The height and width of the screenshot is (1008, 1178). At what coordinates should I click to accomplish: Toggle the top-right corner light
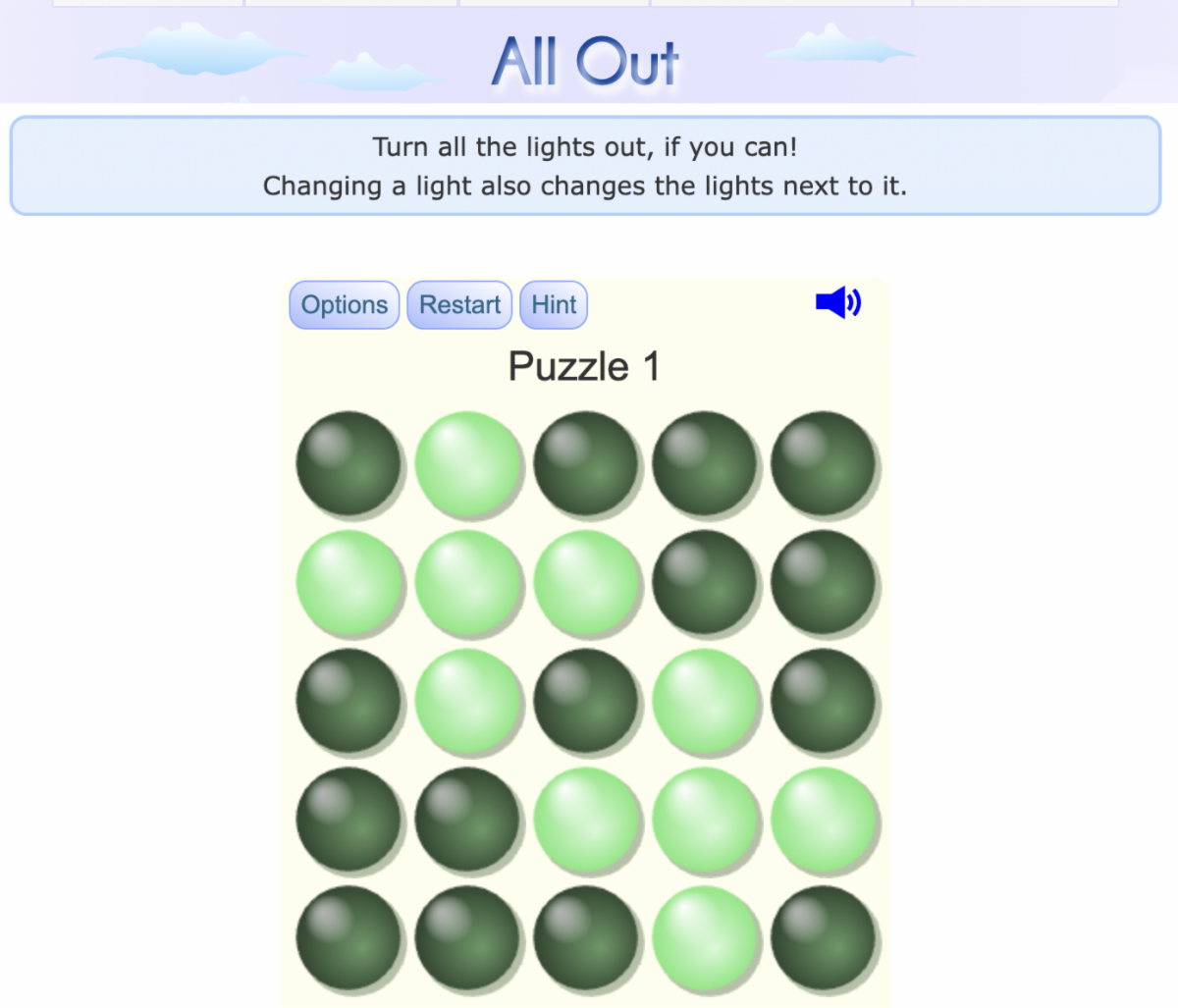(824, 463)
